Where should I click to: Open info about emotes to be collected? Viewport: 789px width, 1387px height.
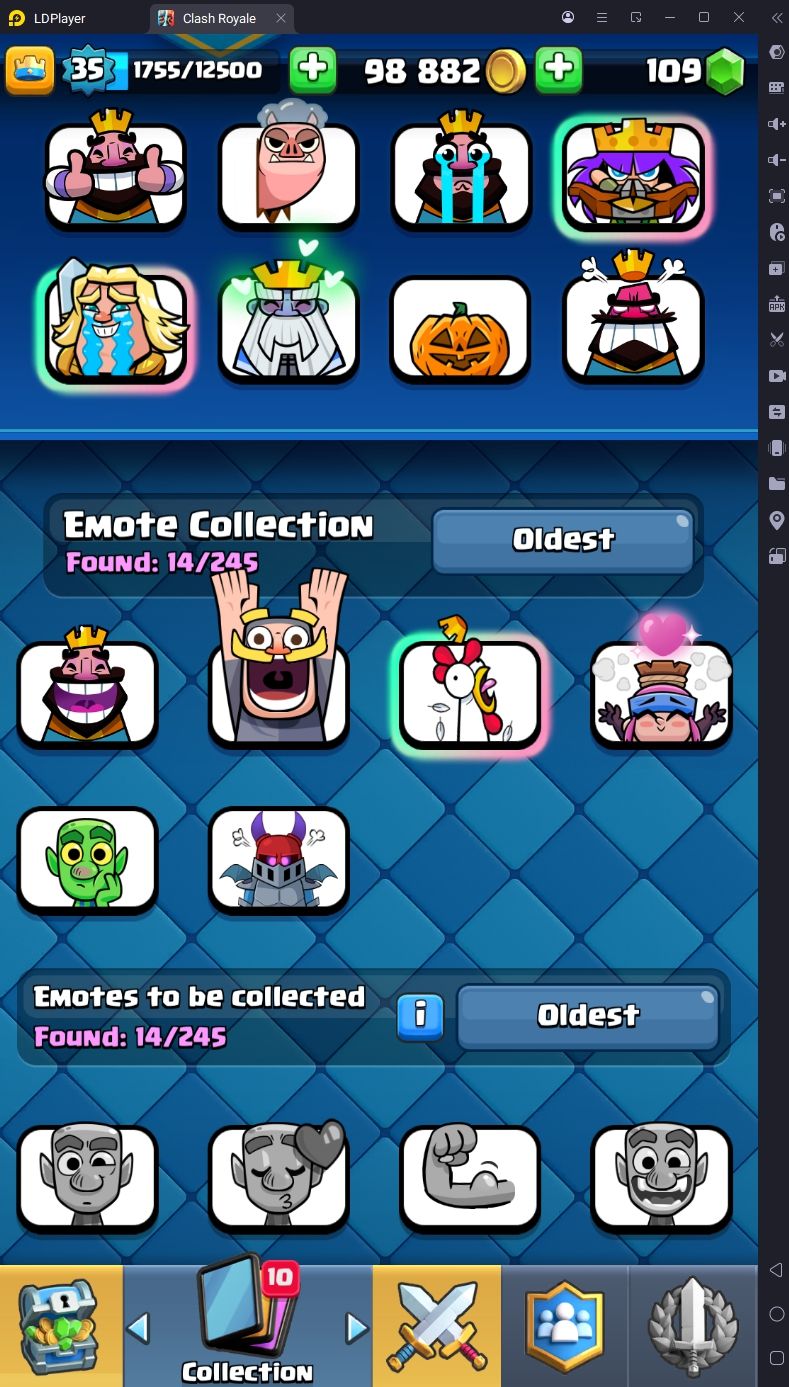[x=420, y=1016]
